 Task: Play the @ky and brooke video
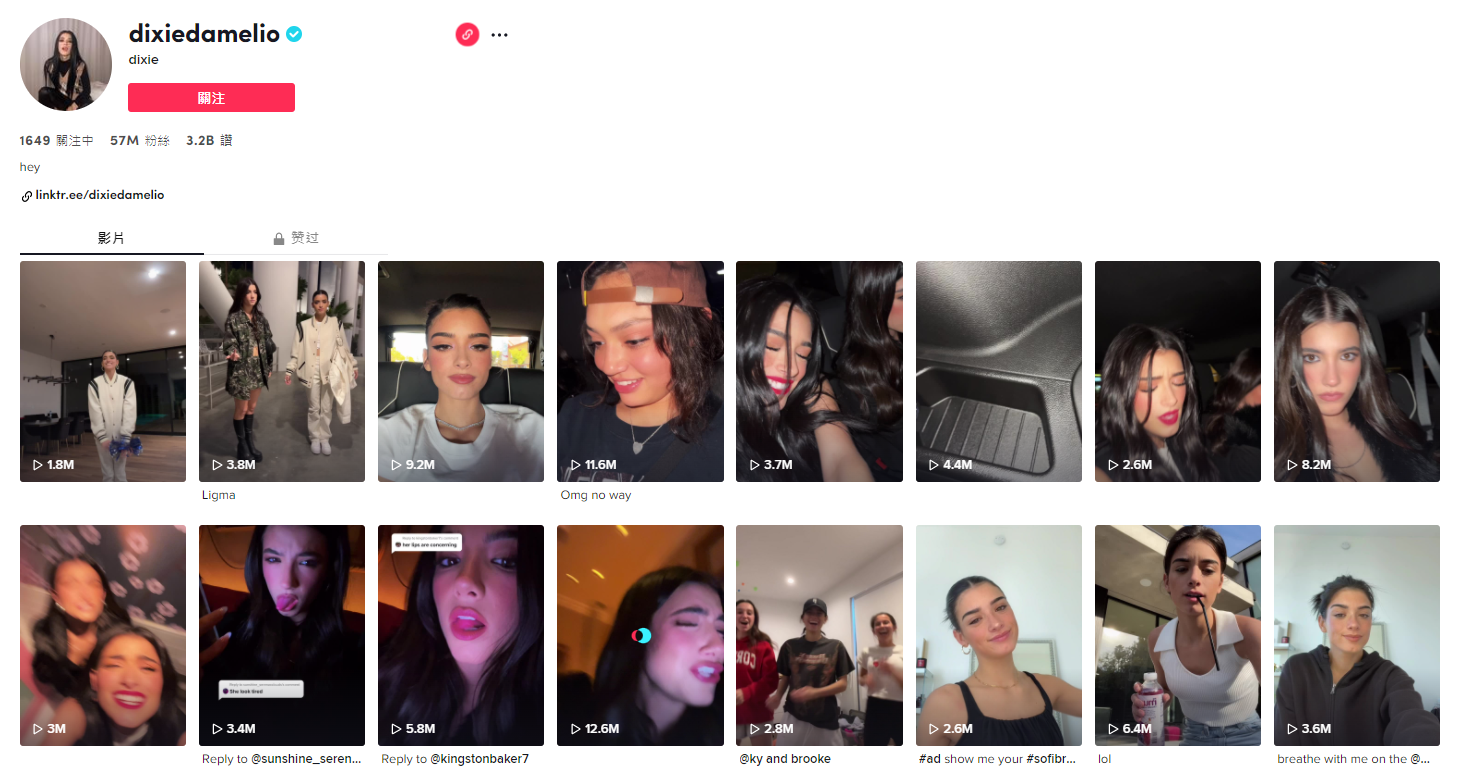[x=819, y=635]
